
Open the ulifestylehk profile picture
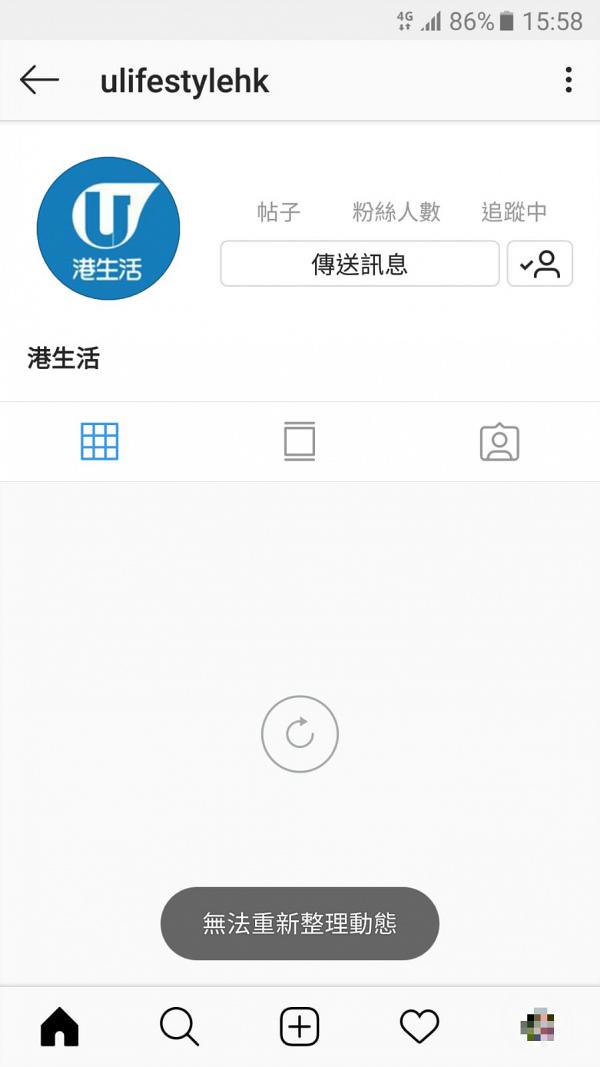(108, 228)
